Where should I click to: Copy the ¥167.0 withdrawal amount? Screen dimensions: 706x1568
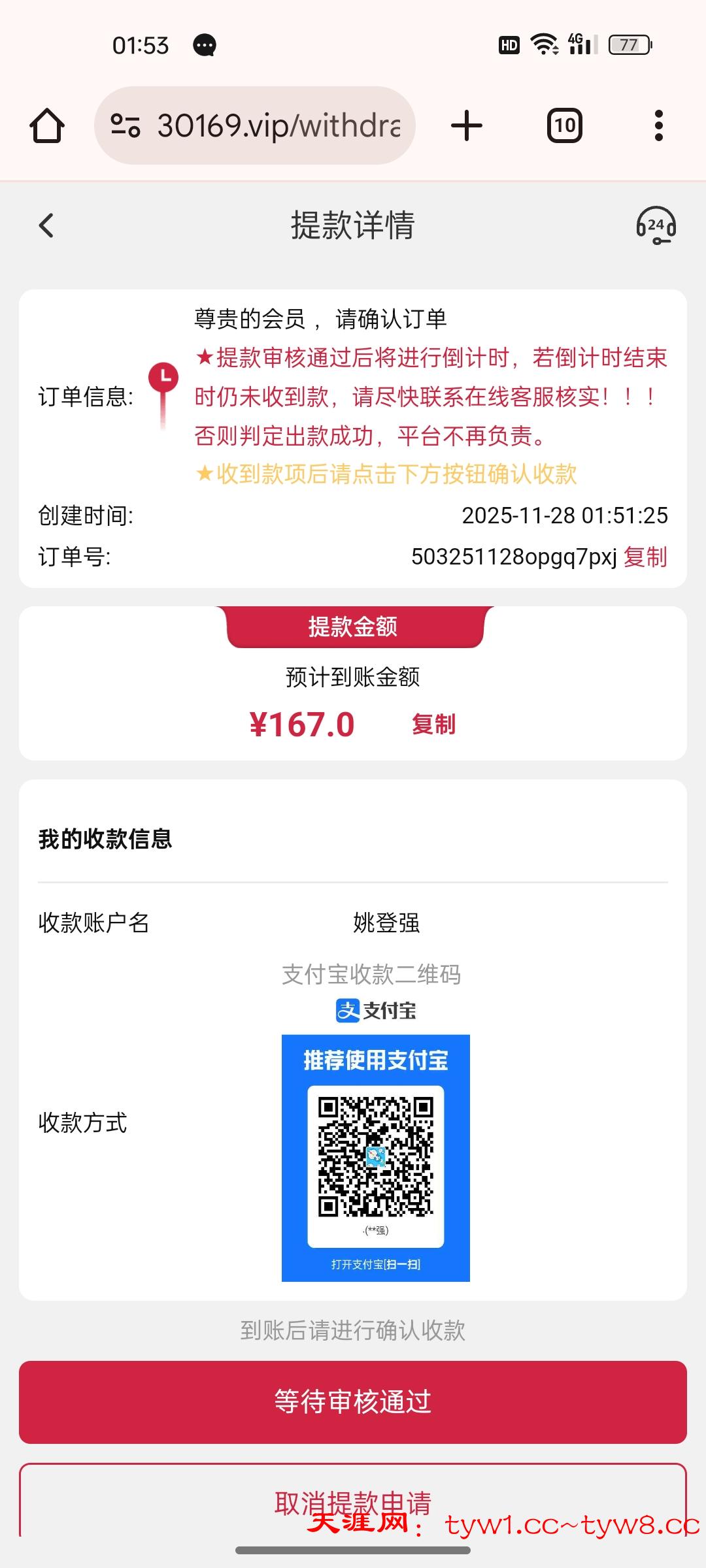click(433, 725)
